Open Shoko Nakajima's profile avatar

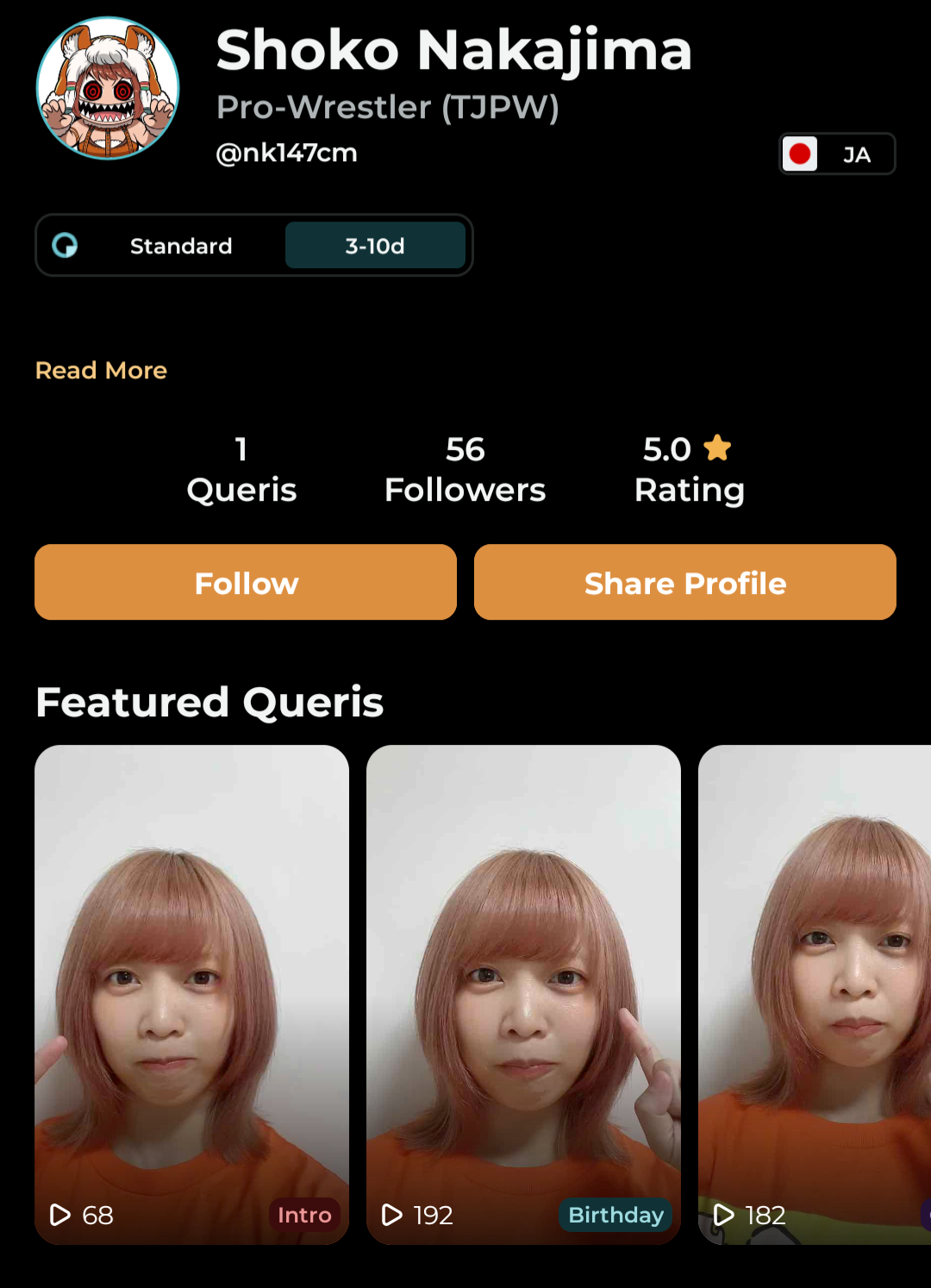pyautogui.click(x=108, y=89)
